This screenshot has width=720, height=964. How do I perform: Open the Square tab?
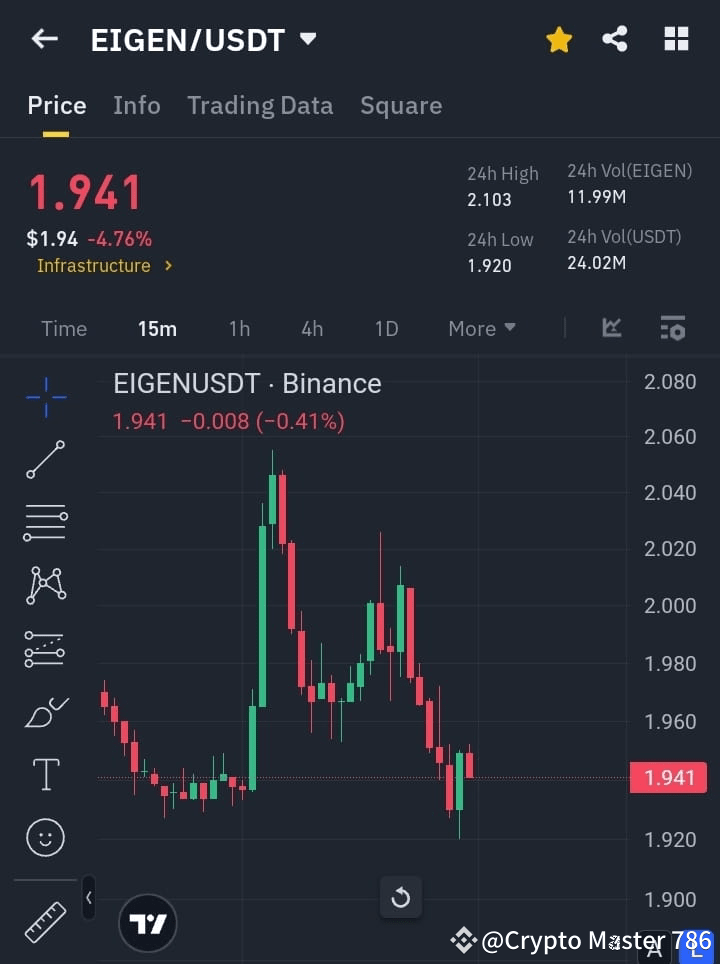[401, 105]
